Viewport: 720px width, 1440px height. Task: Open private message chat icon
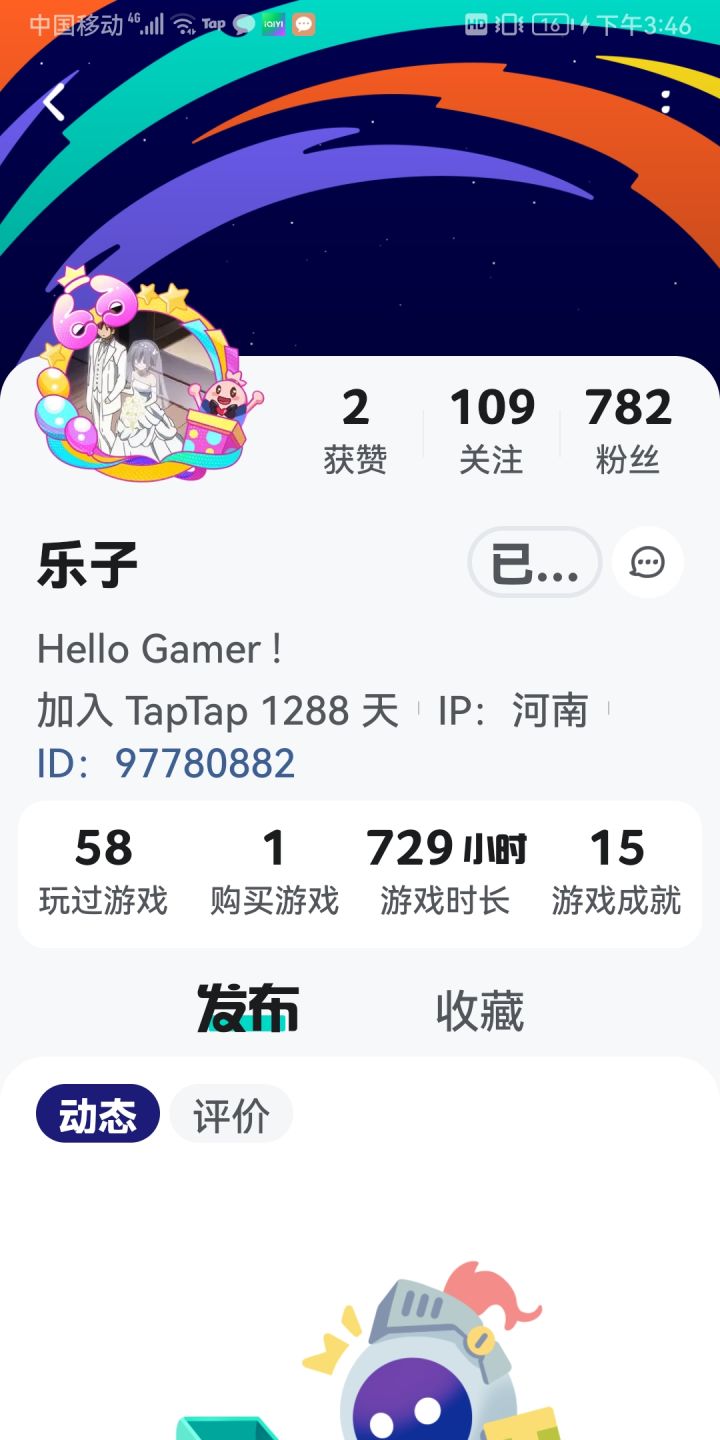pyautogui.click(x=646, y=562)
